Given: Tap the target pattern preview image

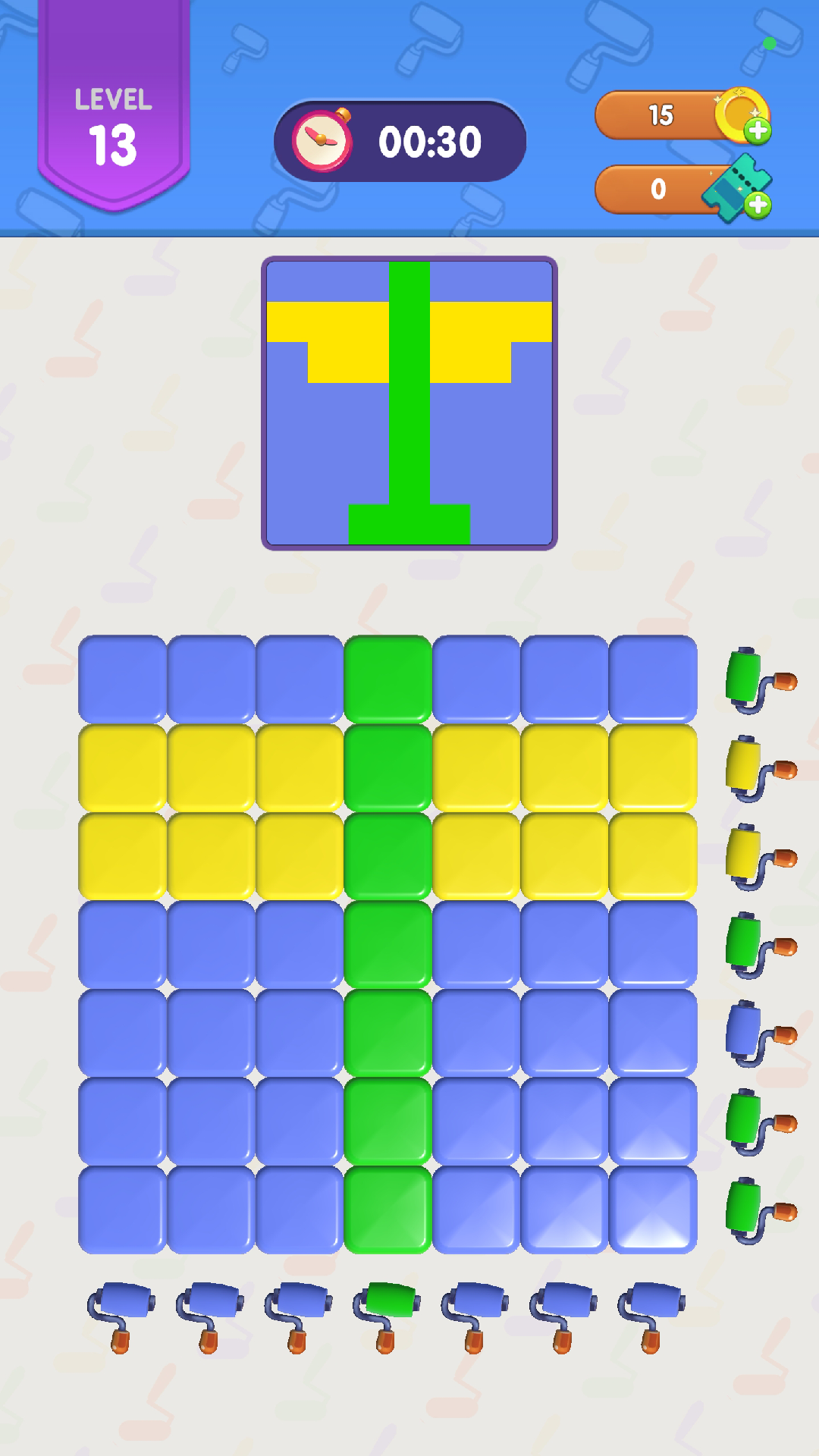Looking at the screenshot, I should tap(409, 402).
